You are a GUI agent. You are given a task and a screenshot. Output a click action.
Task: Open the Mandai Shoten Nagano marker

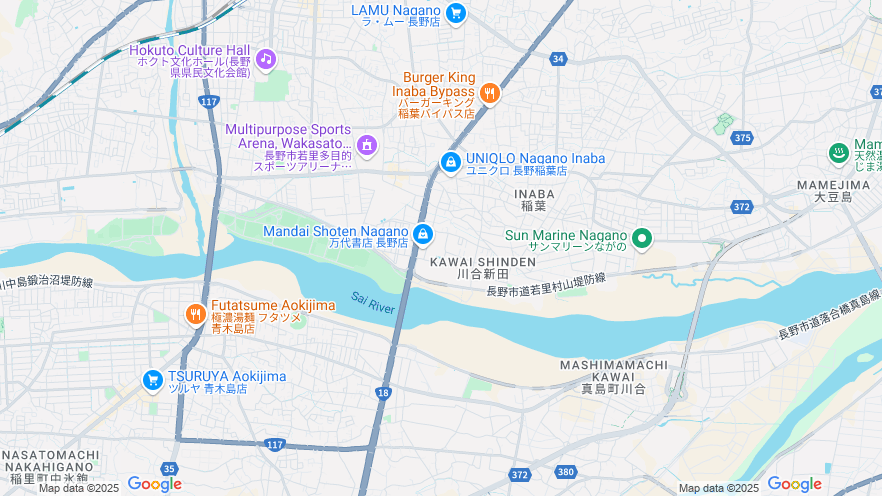(423, 234)
